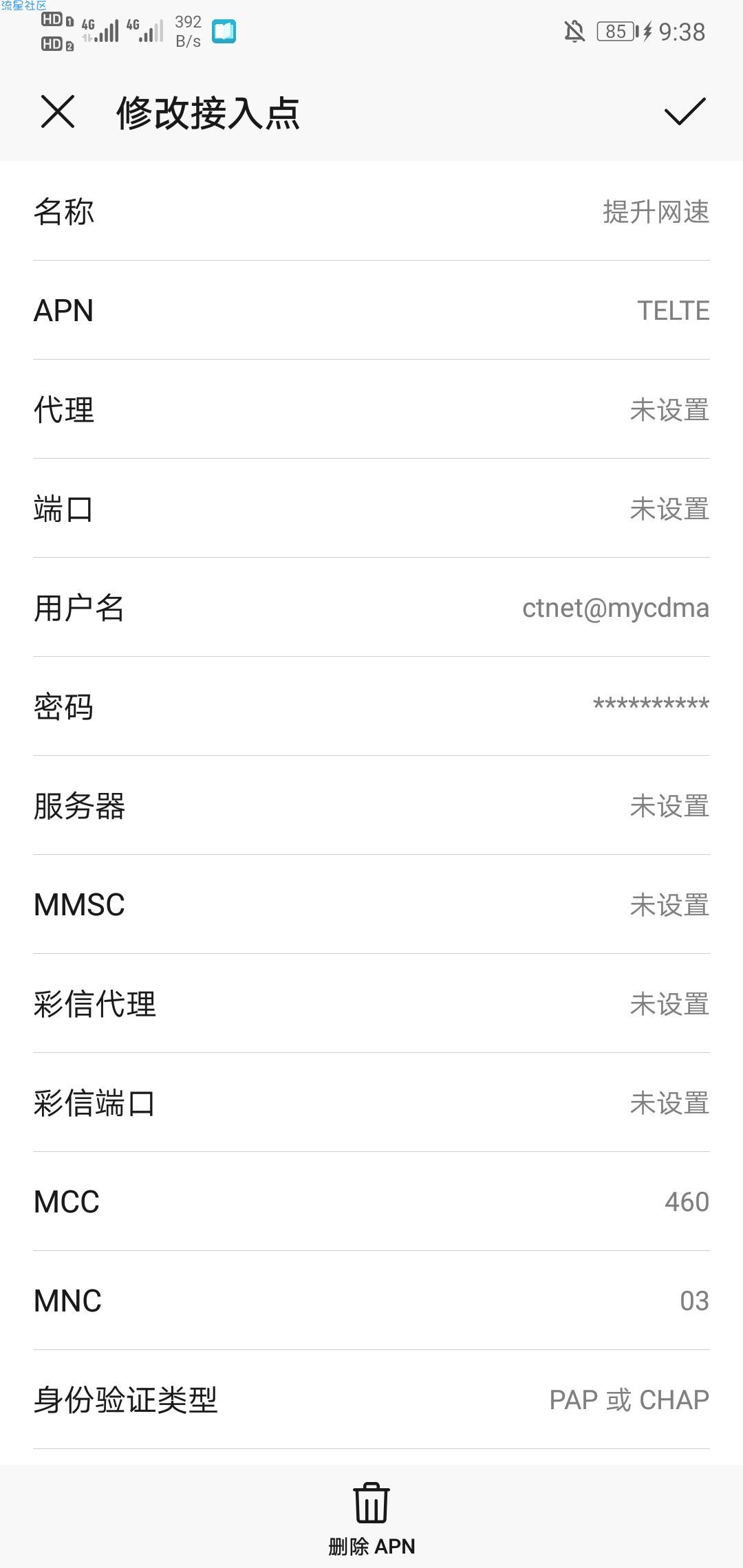Set the 彩信代理 MMS proxy
The height and width of the screenshot is (1568, 743).
pyautogui.click(x=371, y=1004)
